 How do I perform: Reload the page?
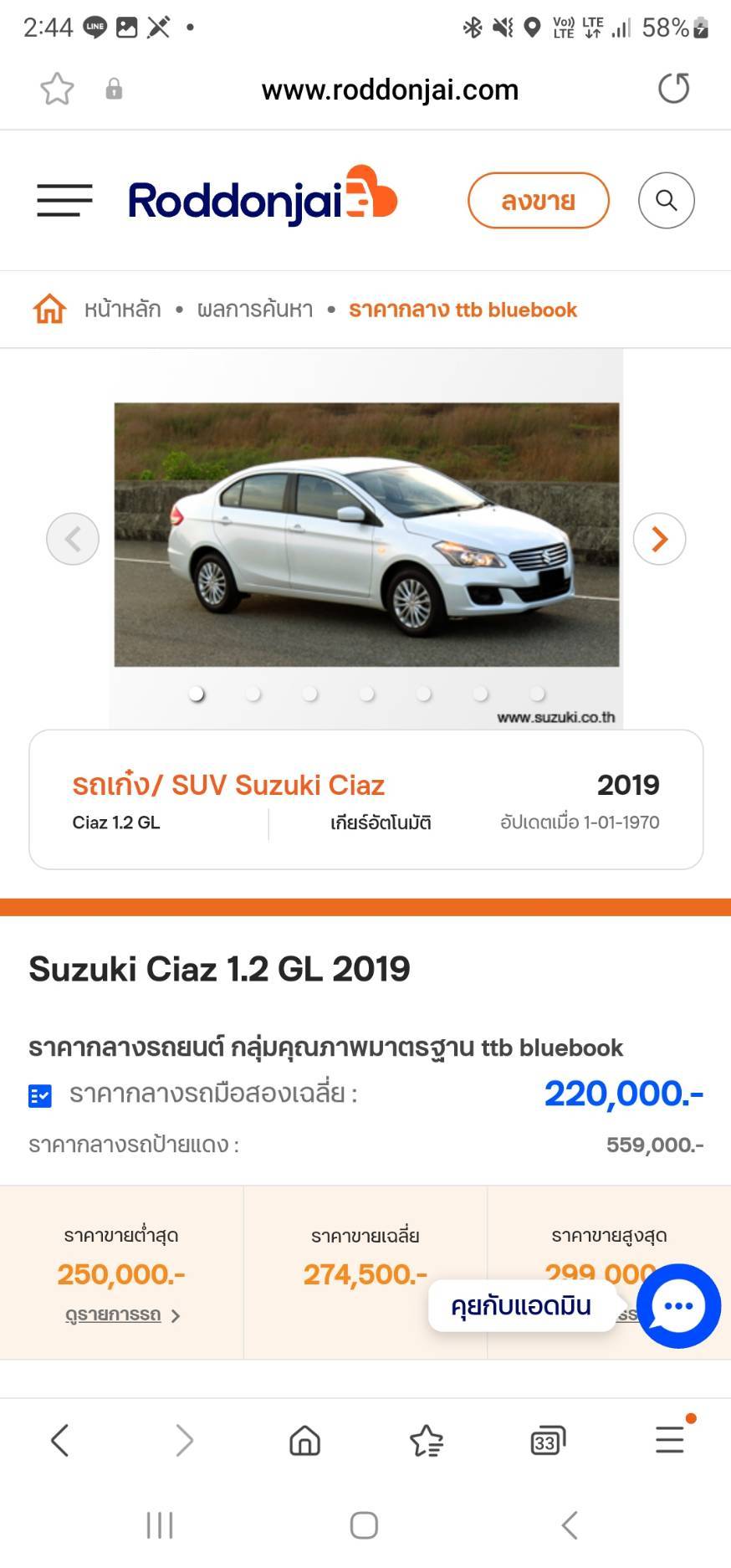pyautogui.click(x=673, y=89)
